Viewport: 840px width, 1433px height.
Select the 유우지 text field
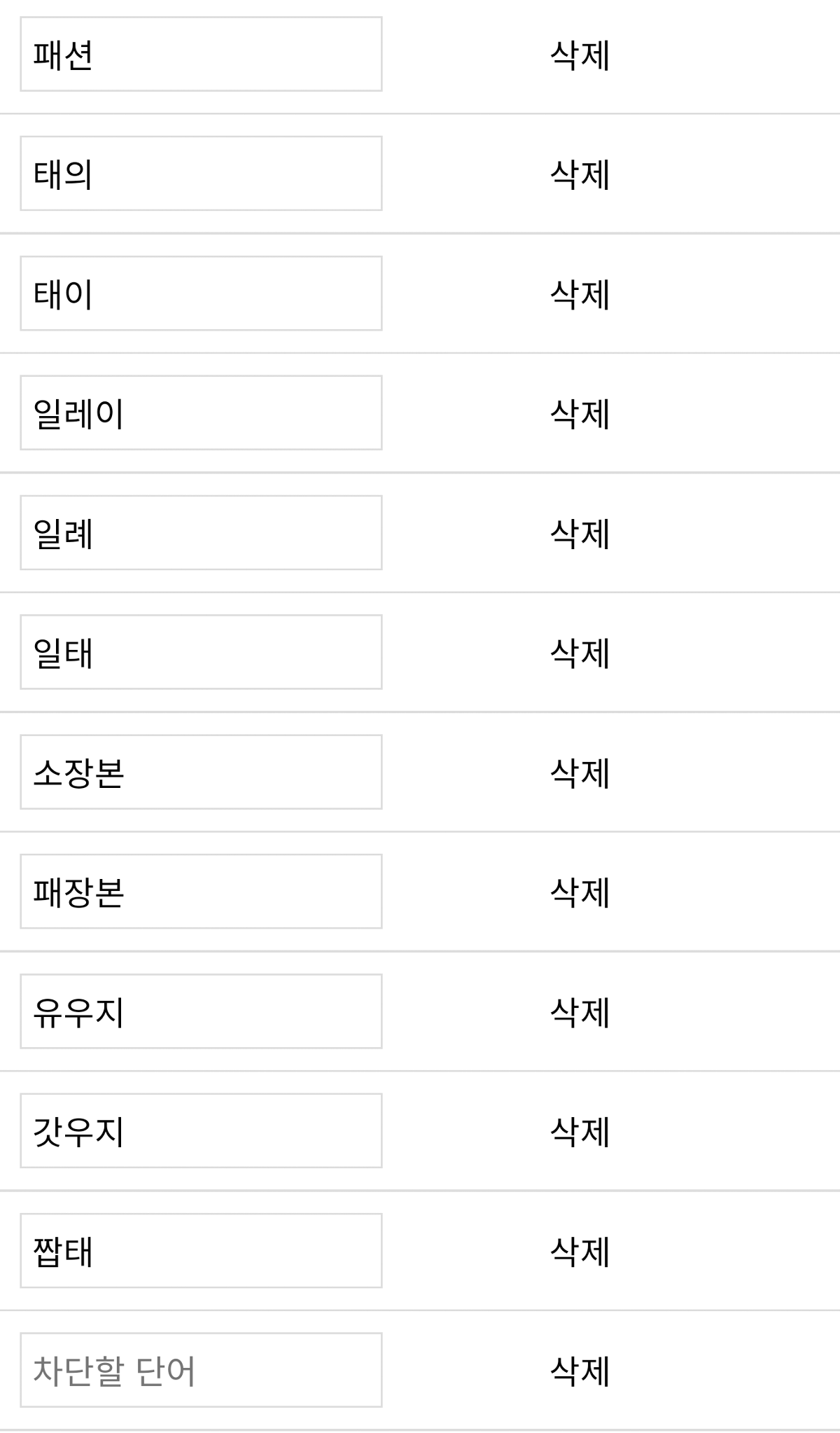click(x=201, y=1011)
